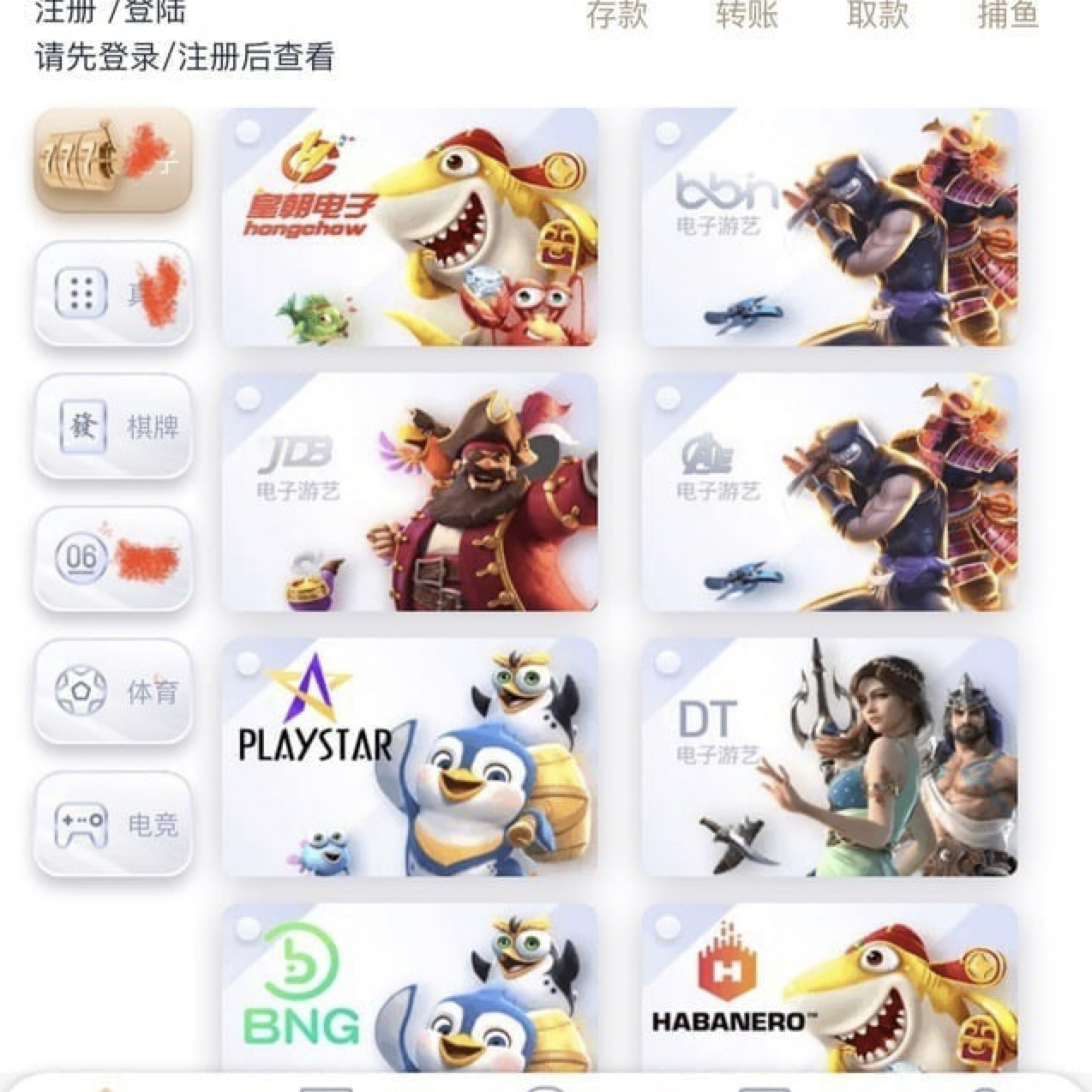Open the 存款 deposit option
The image size is (1092, 1092).
tap(616, 14)
